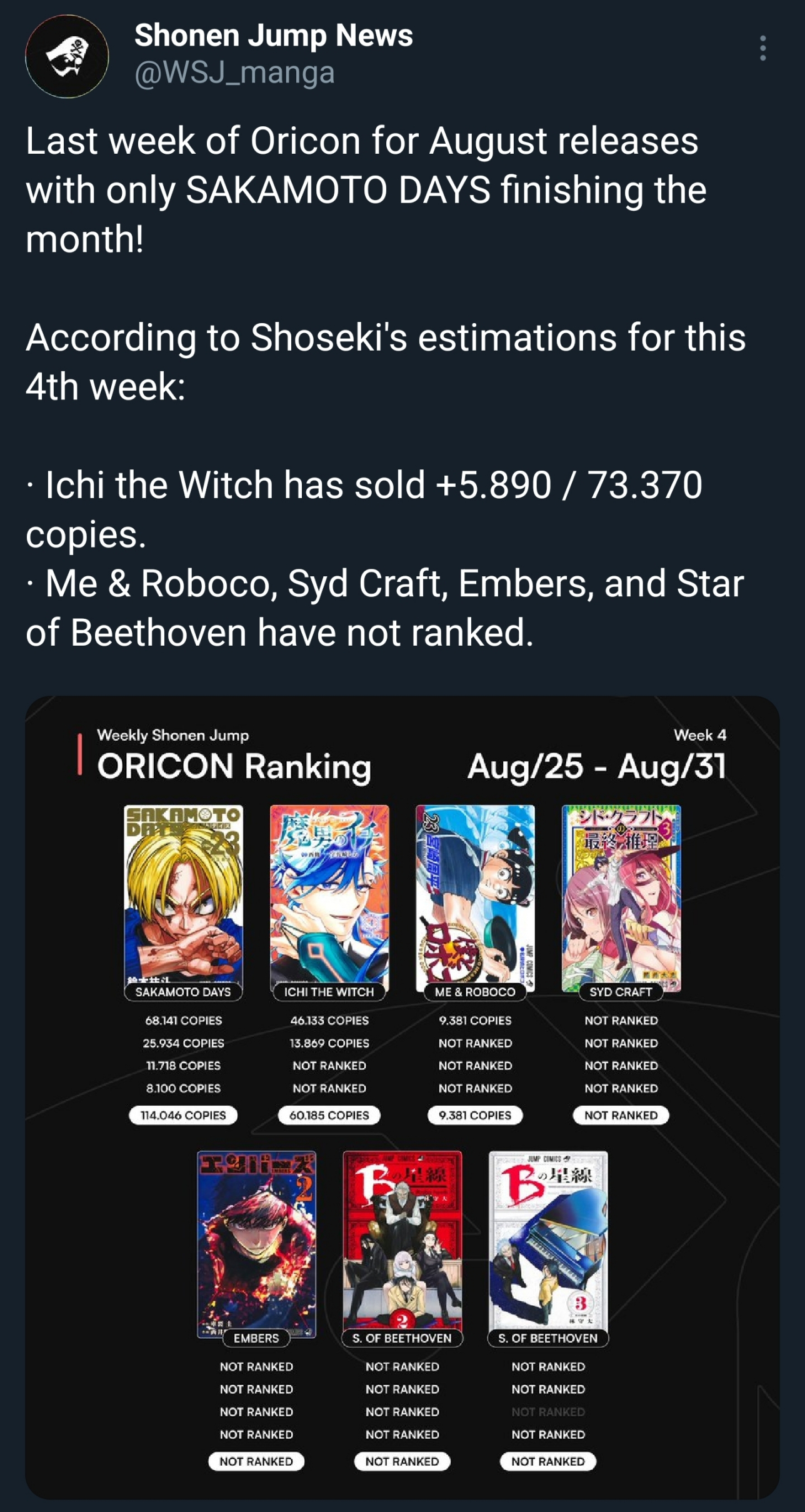Open the @WSJ_manga account name

point(234,73)
